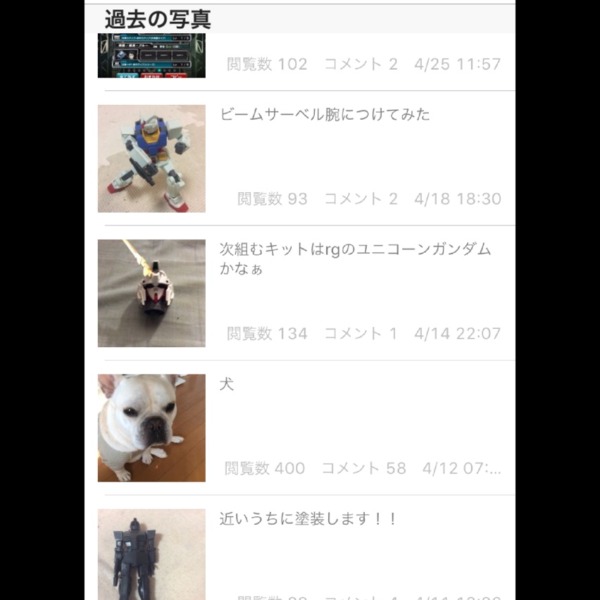Open the post 次組むキットはrgのユニコーンガンダムかなぁ
The image size is (600, 600).
(x=355, y=259)
